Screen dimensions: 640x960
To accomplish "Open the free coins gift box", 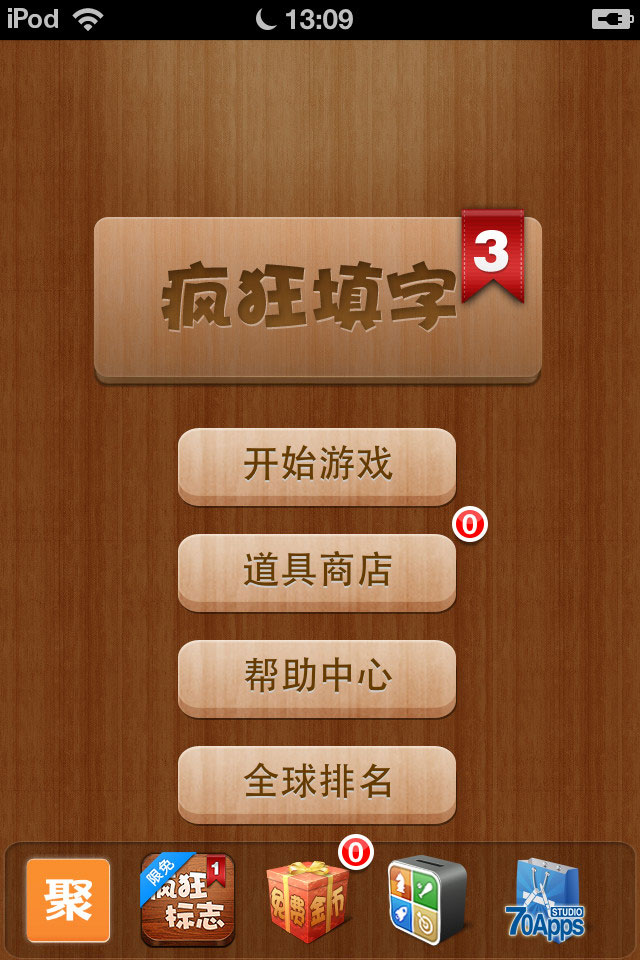I will point(308,901).
